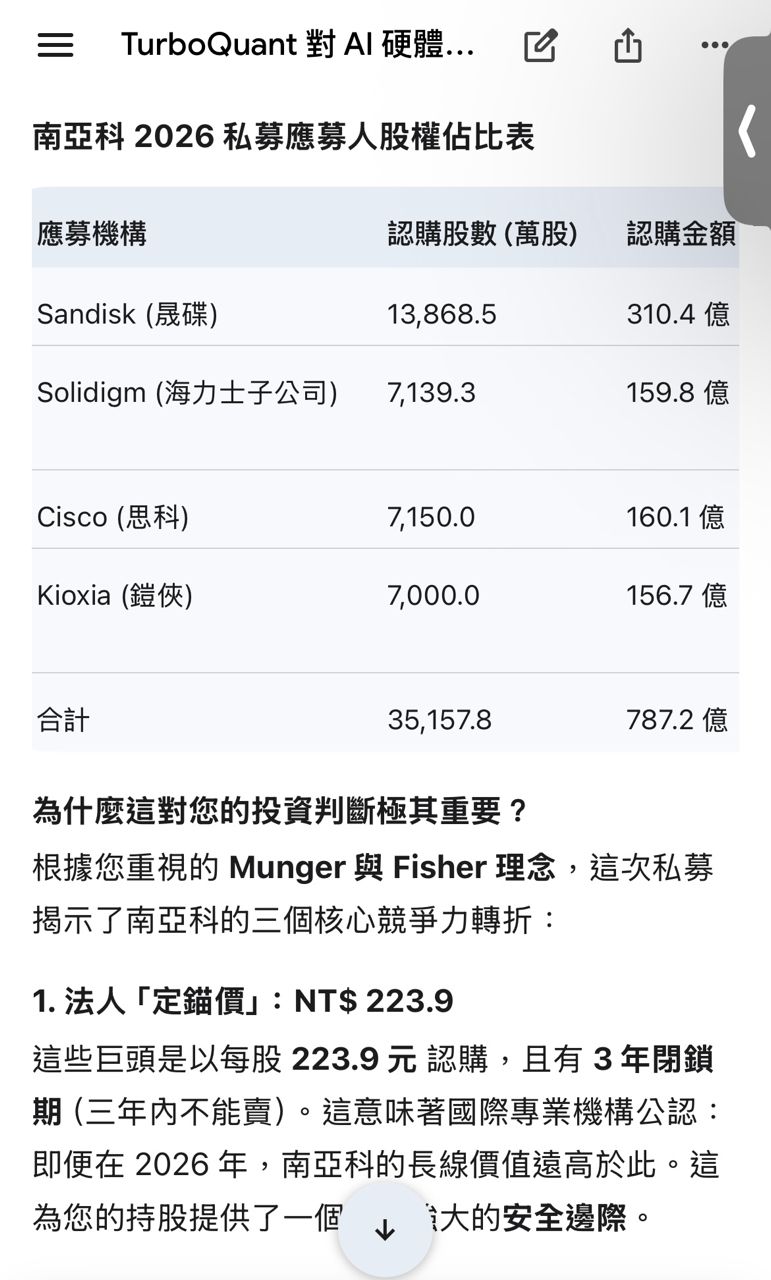Start a new chat with the edit icon
The width and height of the screenshot is (771, 1280).
(x=540, y=45)
